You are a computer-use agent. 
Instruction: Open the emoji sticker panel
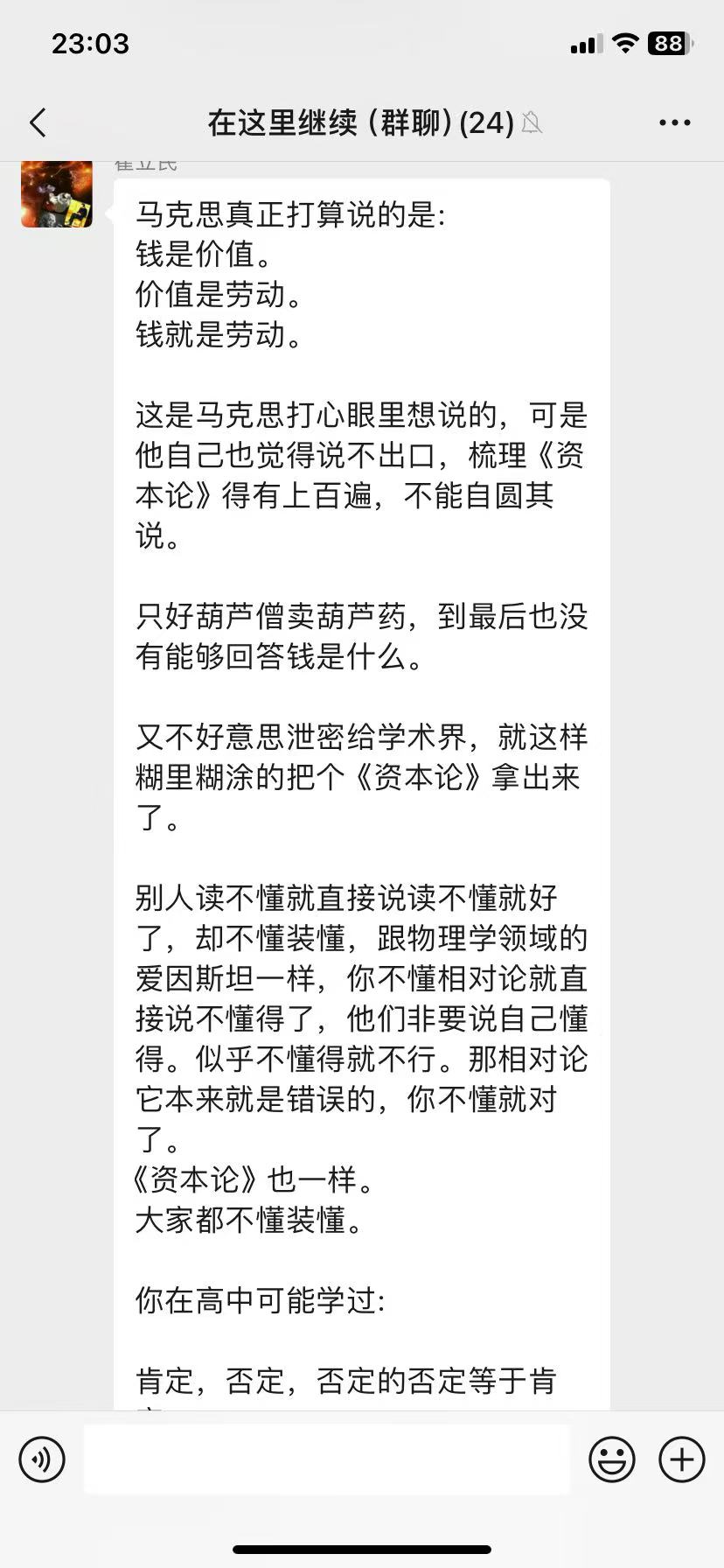point(611,1459)
